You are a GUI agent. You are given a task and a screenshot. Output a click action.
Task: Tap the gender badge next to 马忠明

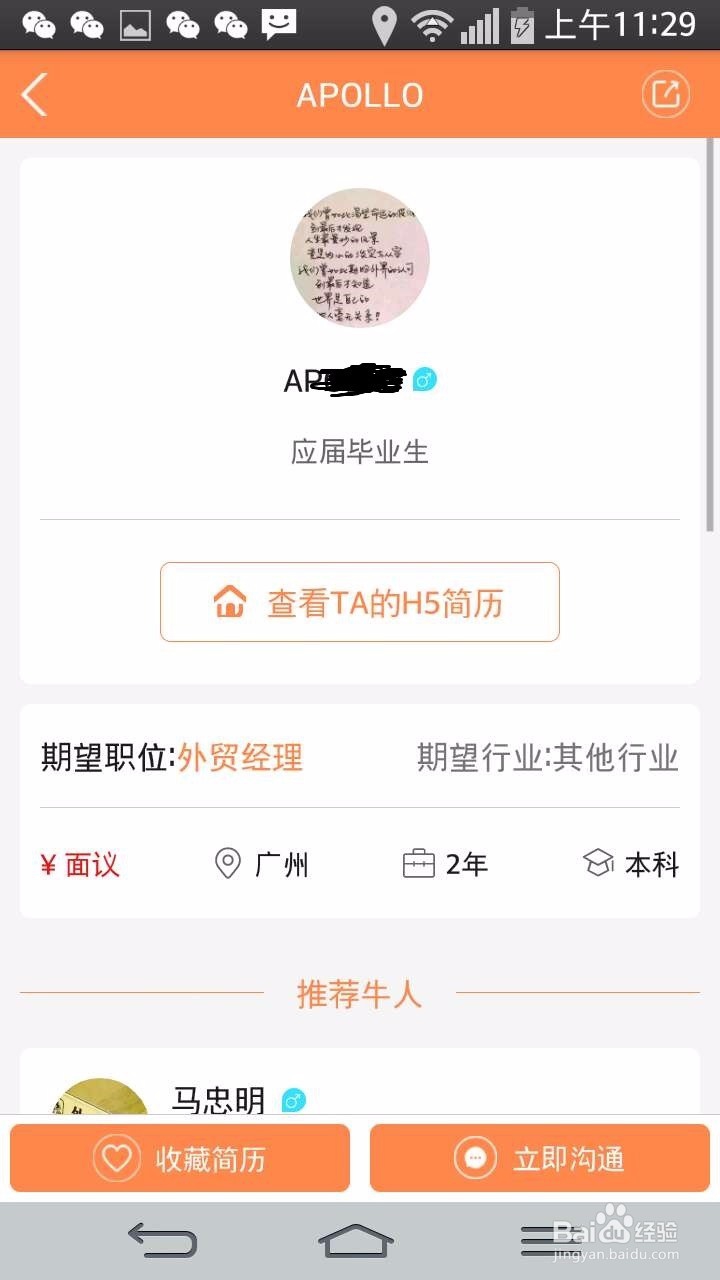tap(293, 1100)
